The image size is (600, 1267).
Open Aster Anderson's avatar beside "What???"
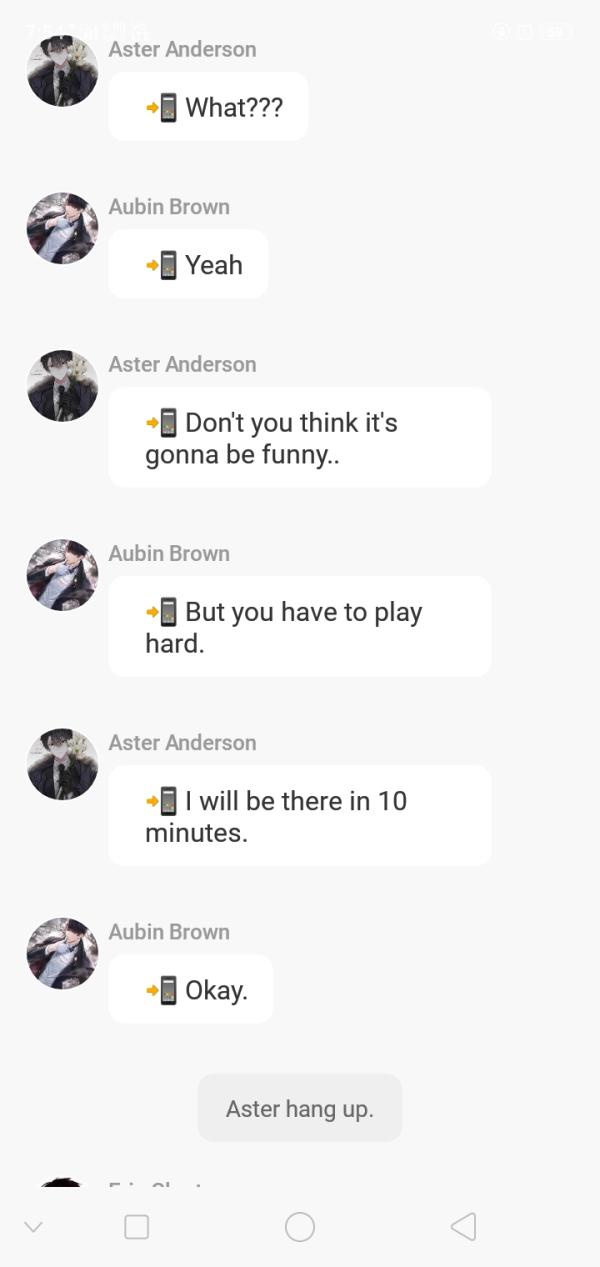click(x=62, y=71)
